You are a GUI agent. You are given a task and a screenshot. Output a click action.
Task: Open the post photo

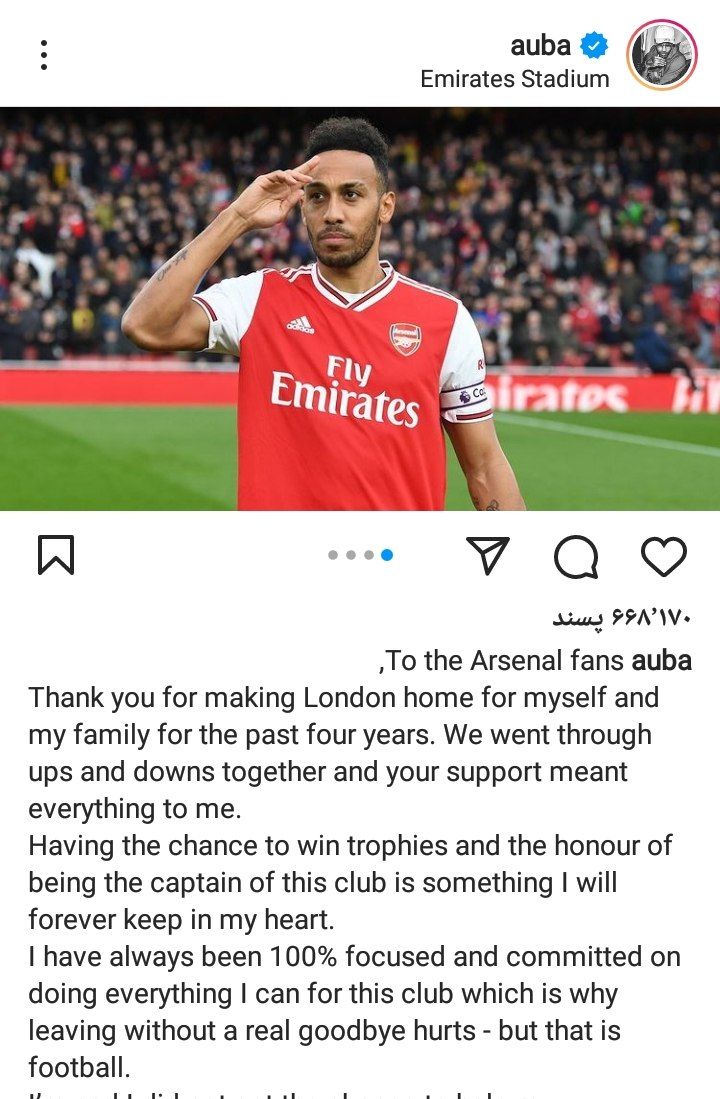click(360, 308)
